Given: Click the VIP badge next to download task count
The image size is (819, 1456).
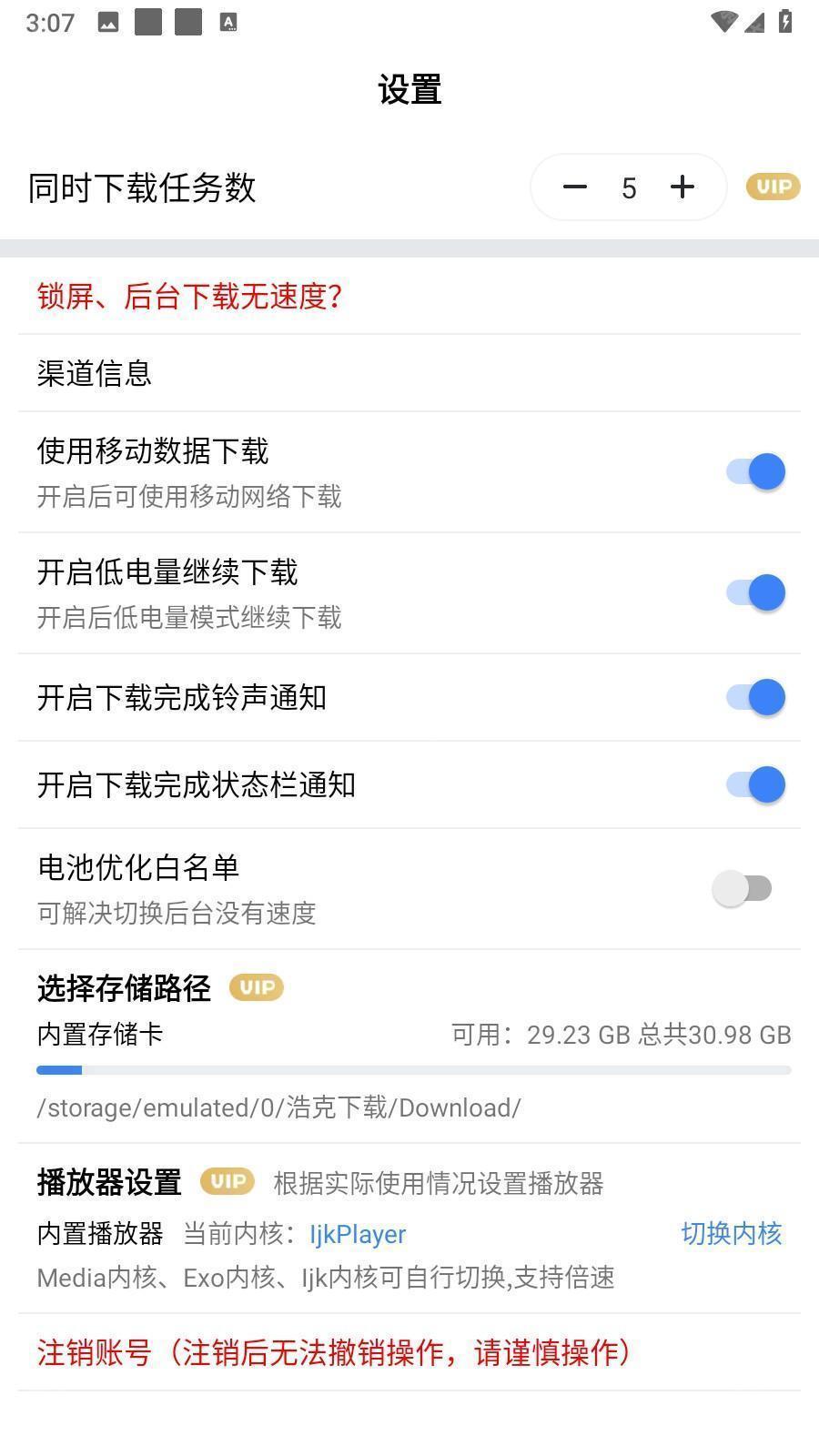Looking at the screenshot, I should (x=772, y=187).
